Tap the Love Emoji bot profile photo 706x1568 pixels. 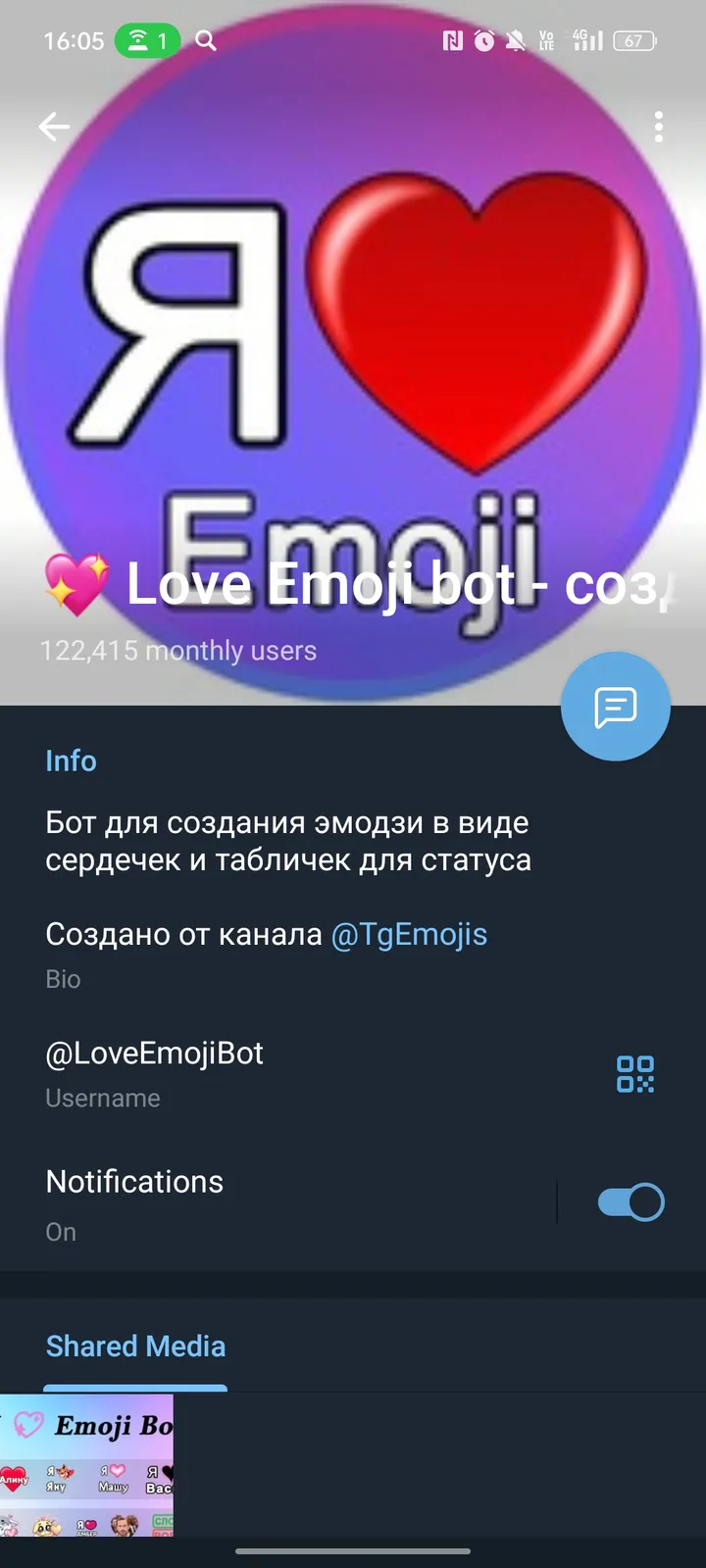353,353
